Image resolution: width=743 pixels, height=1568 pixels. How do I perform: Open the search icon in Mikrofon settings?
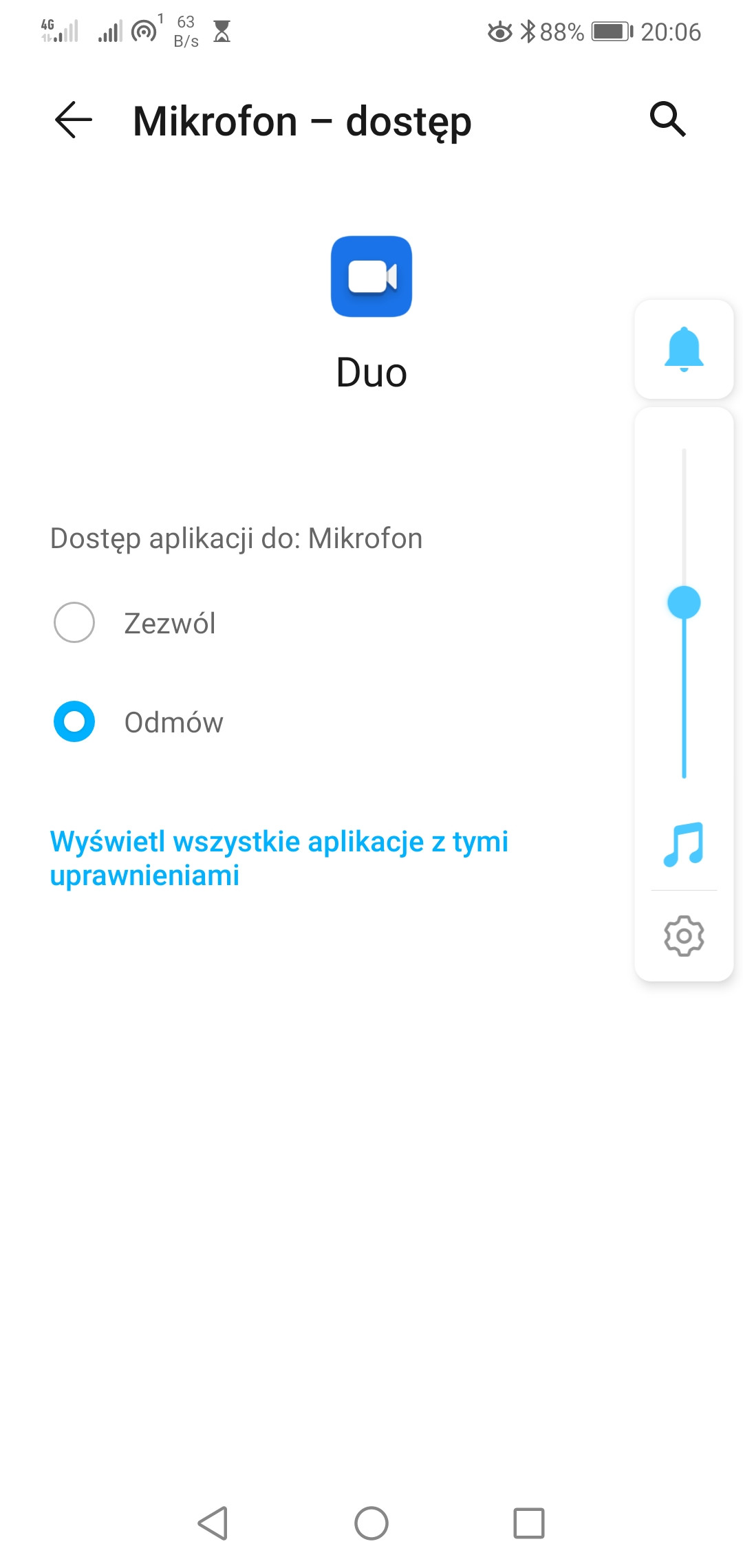(x=668, y=120)
